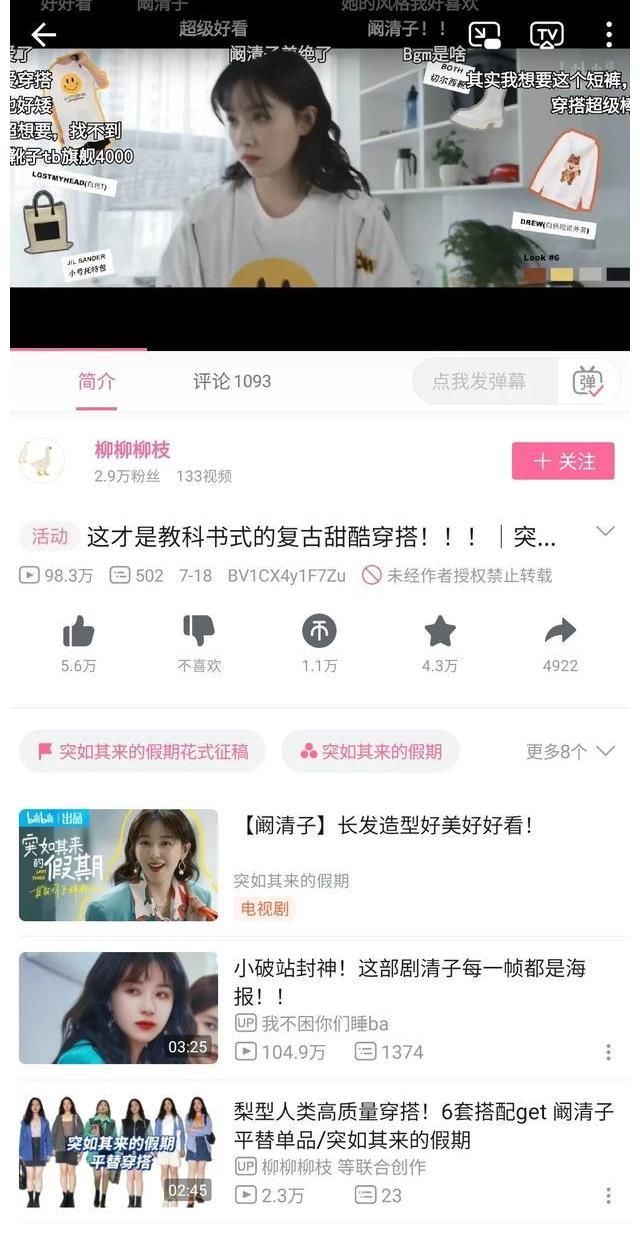Expand 更多8个 tags
This screenshot has width=640, height=1243.
click(x=571, y=751)
